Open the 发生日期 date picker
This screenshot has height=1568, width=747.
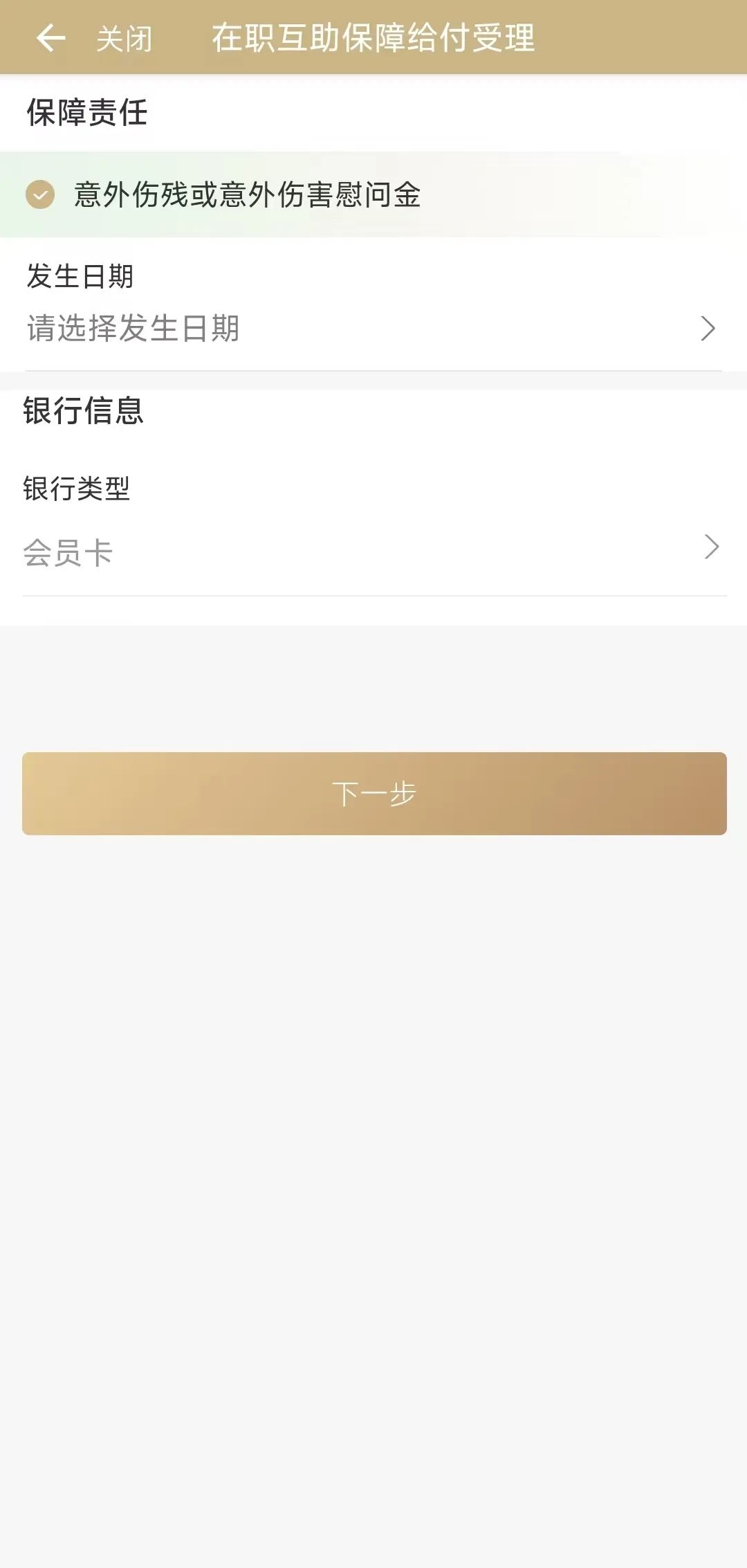pos(373,328)
